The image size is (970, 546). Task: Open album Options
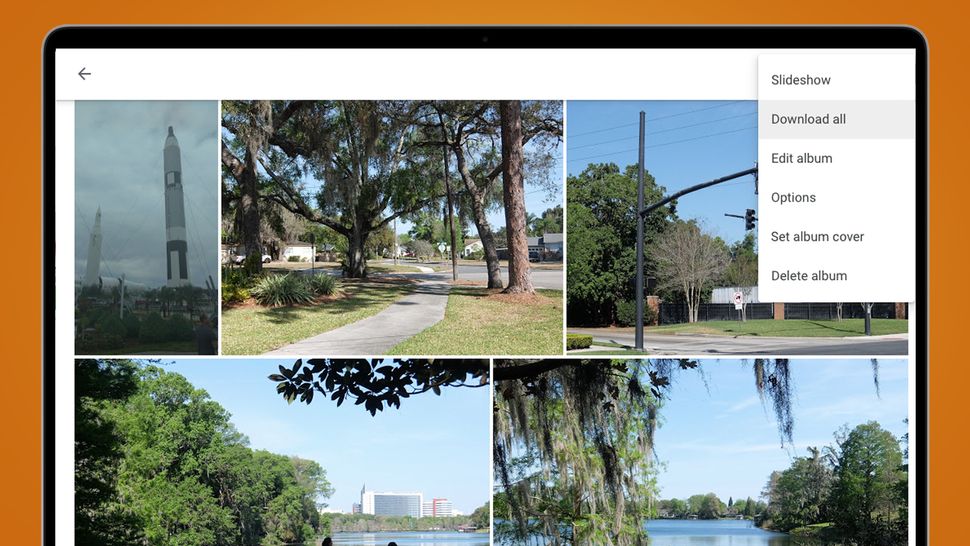tap(793, 197)
